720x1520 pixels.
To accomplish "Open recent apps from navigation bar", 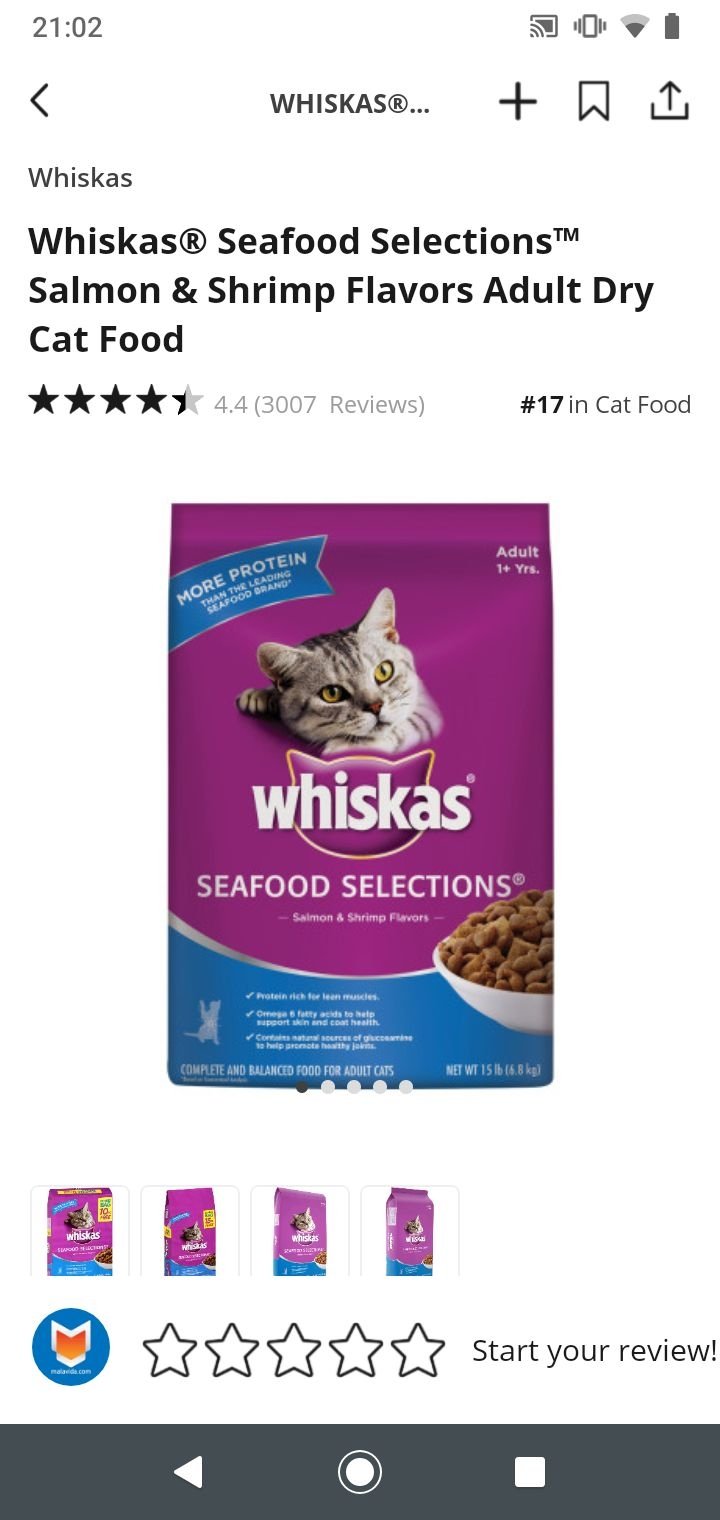I will click(x=530, y=1472).
